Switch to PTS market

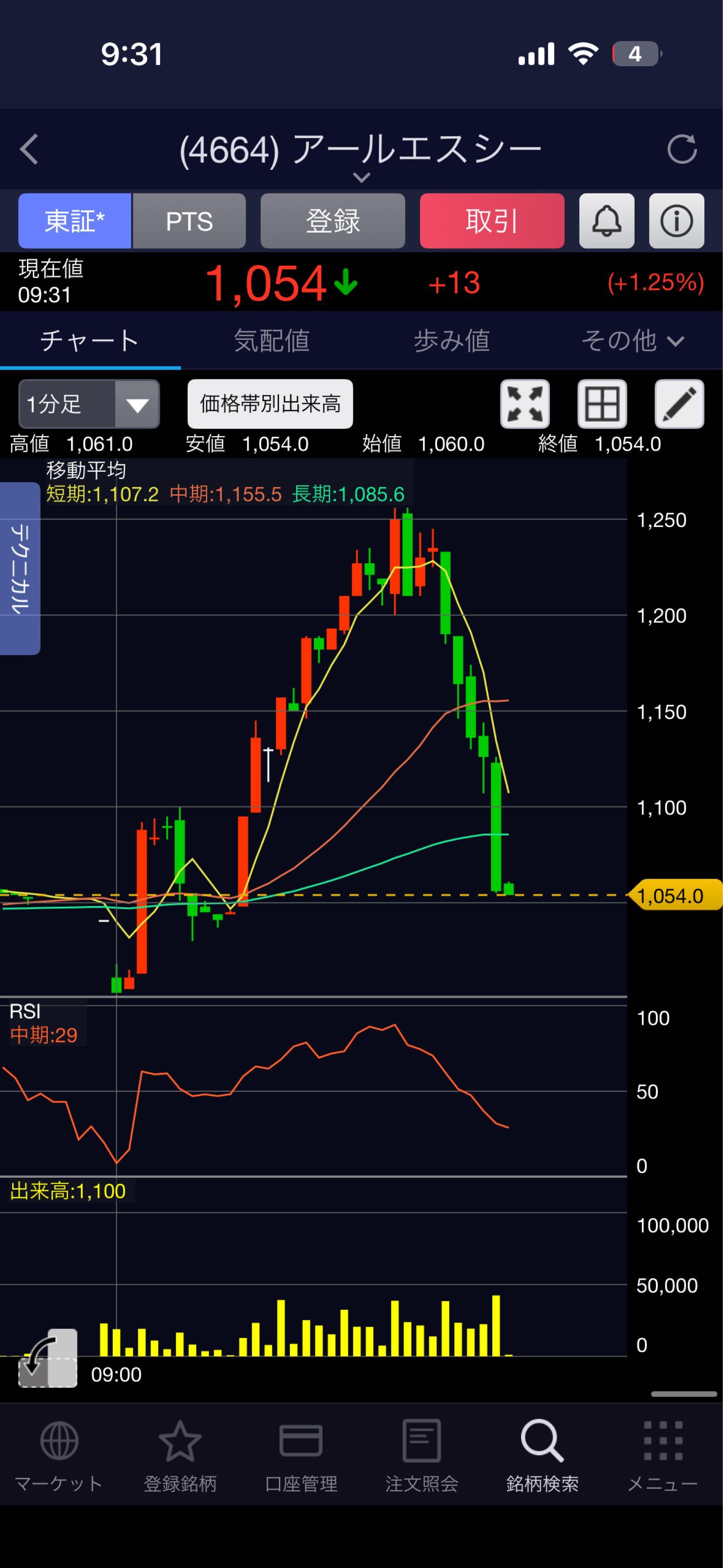point(189,221)
